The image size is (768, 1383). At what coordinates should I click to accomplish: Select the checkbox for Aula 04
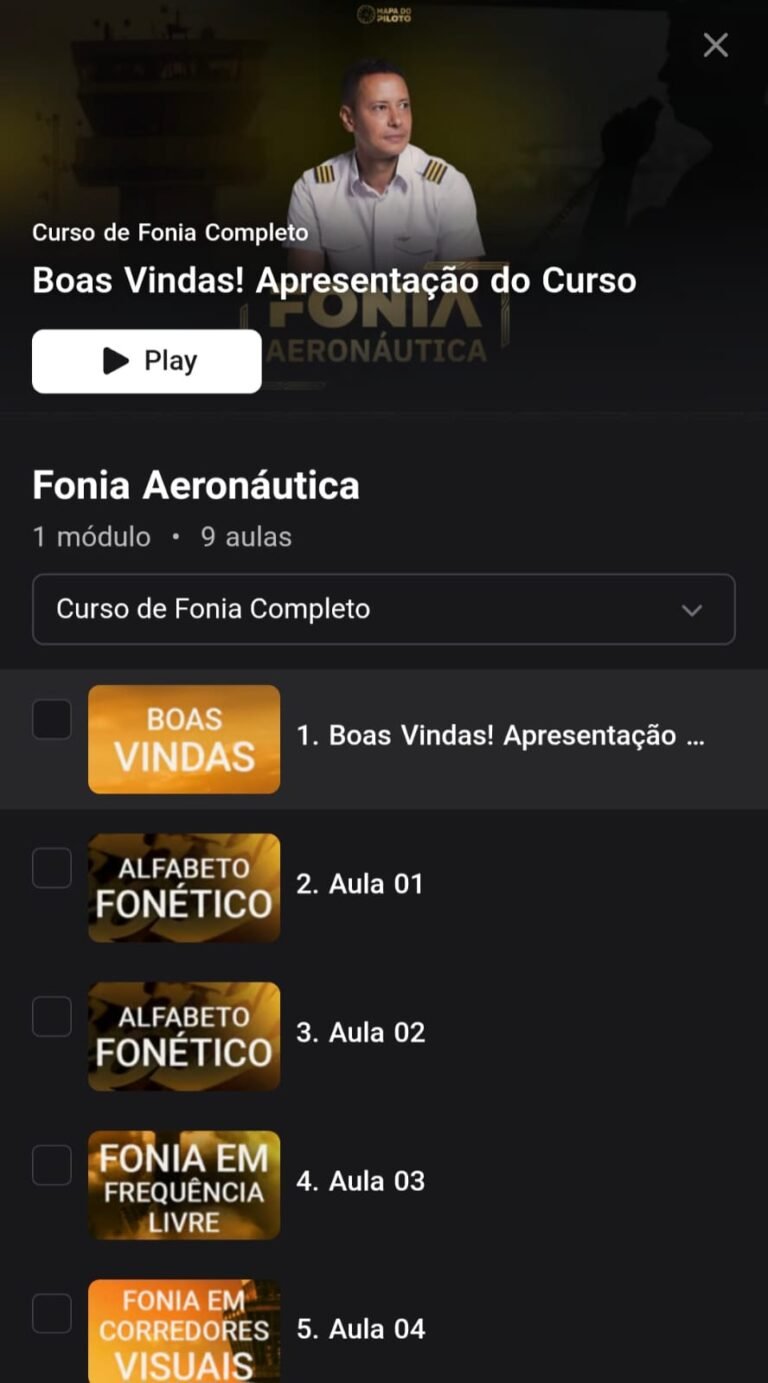[x=52, y=1313]
